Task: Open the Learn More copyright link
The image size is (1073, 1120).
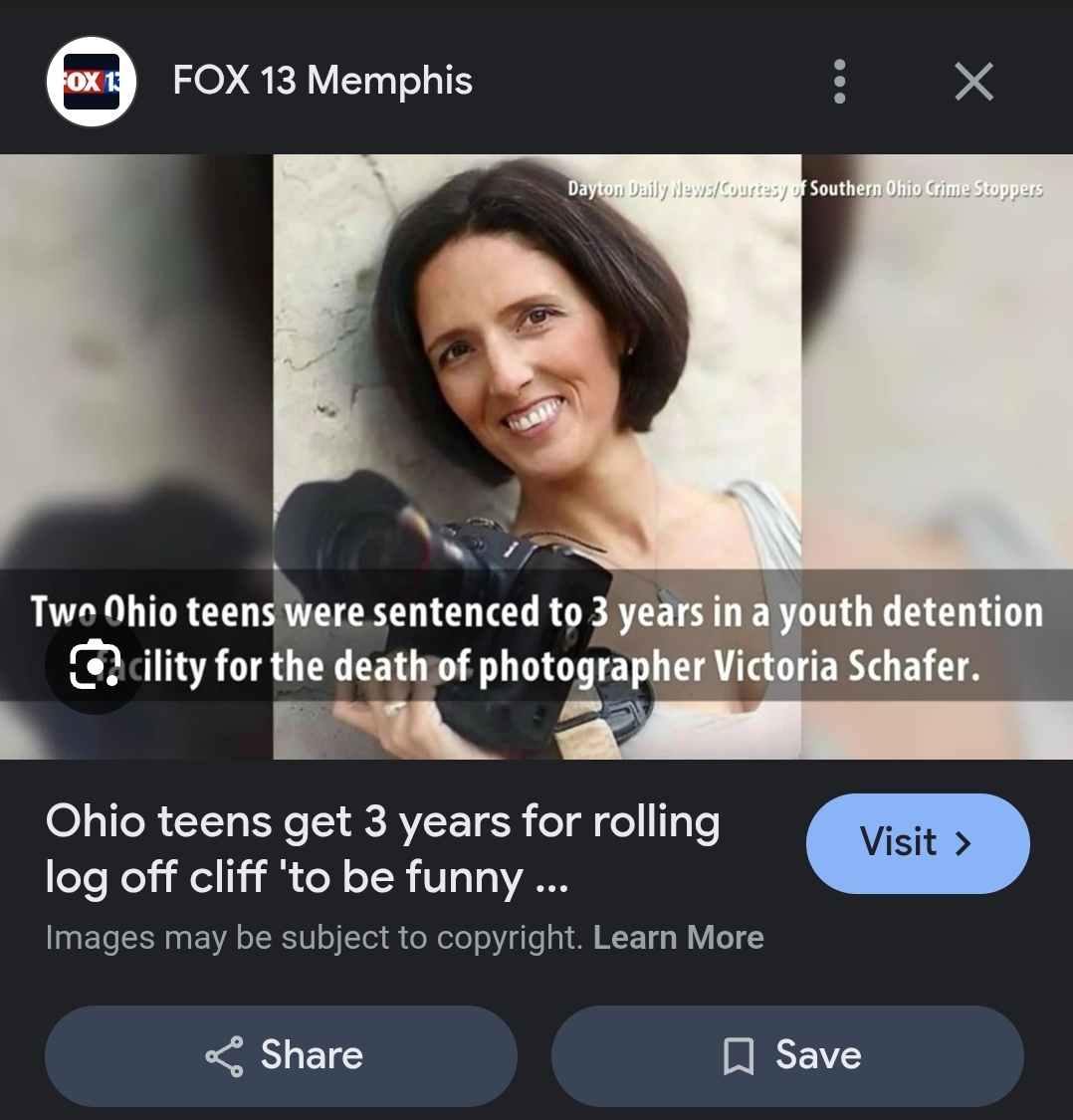Action: pos(678,937)
